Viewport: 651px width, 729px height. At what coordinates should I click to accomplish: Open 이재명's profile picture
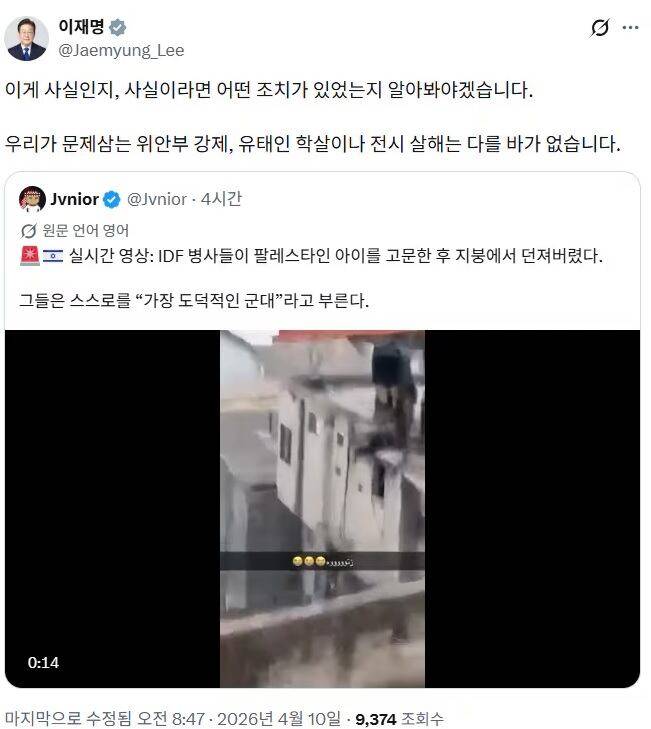click(x=27, y=38)
